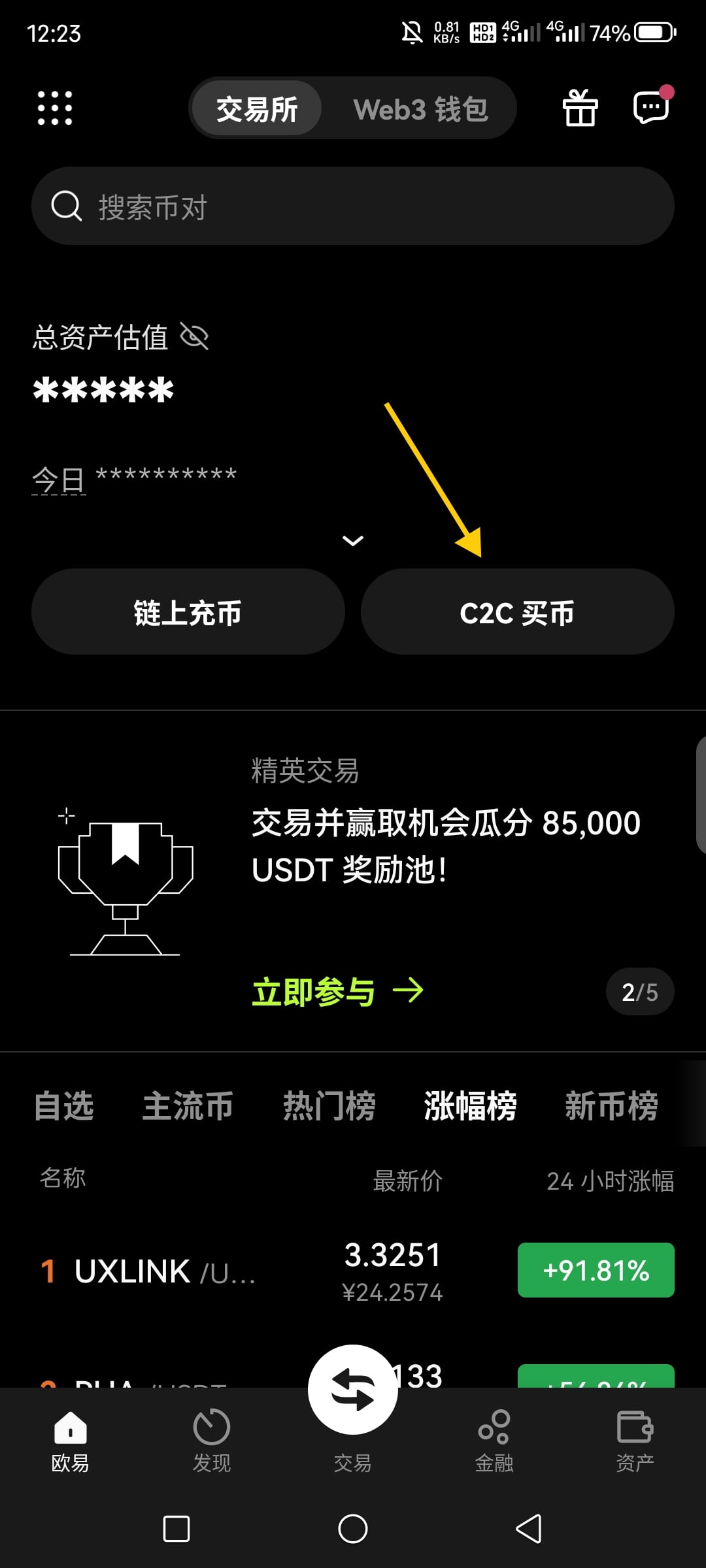Switch to the 热门榜 tab

[x=329, y=1105]
